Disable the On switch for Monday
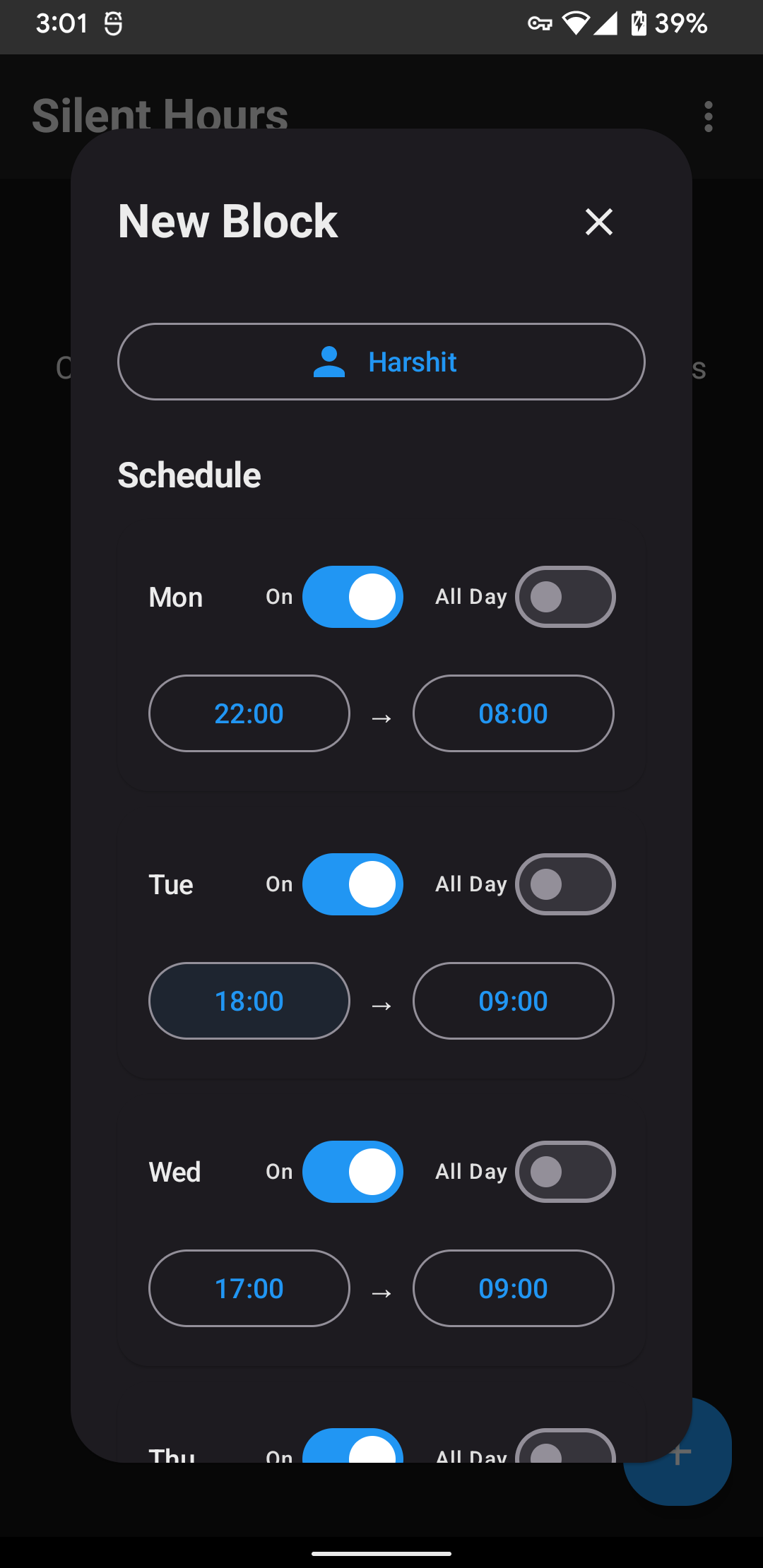Screen dimensions: 763x1568 (353, 597)
